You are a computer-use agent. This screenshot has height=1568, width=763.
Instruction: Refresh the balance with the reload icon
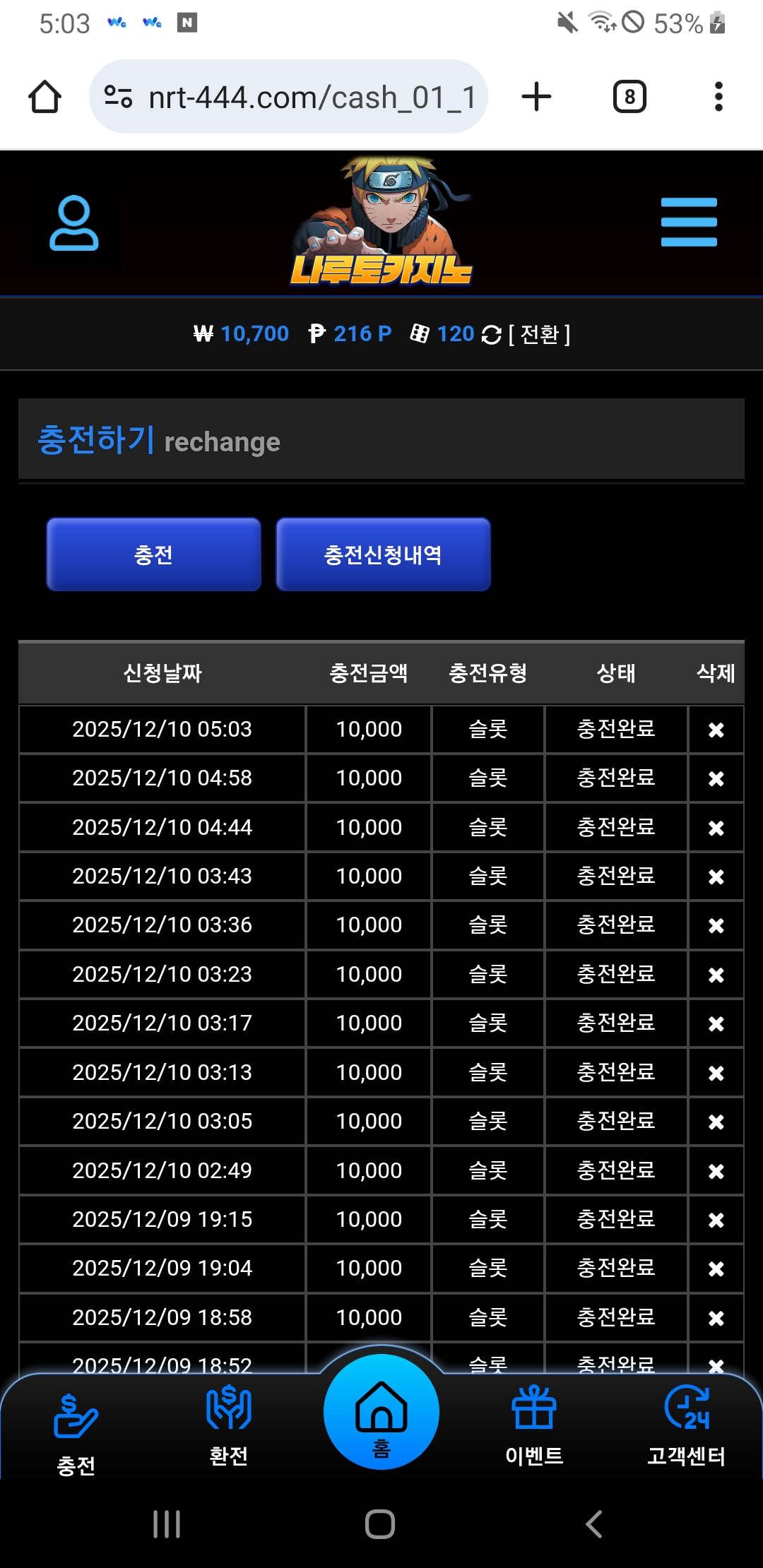tap(491, 335)
